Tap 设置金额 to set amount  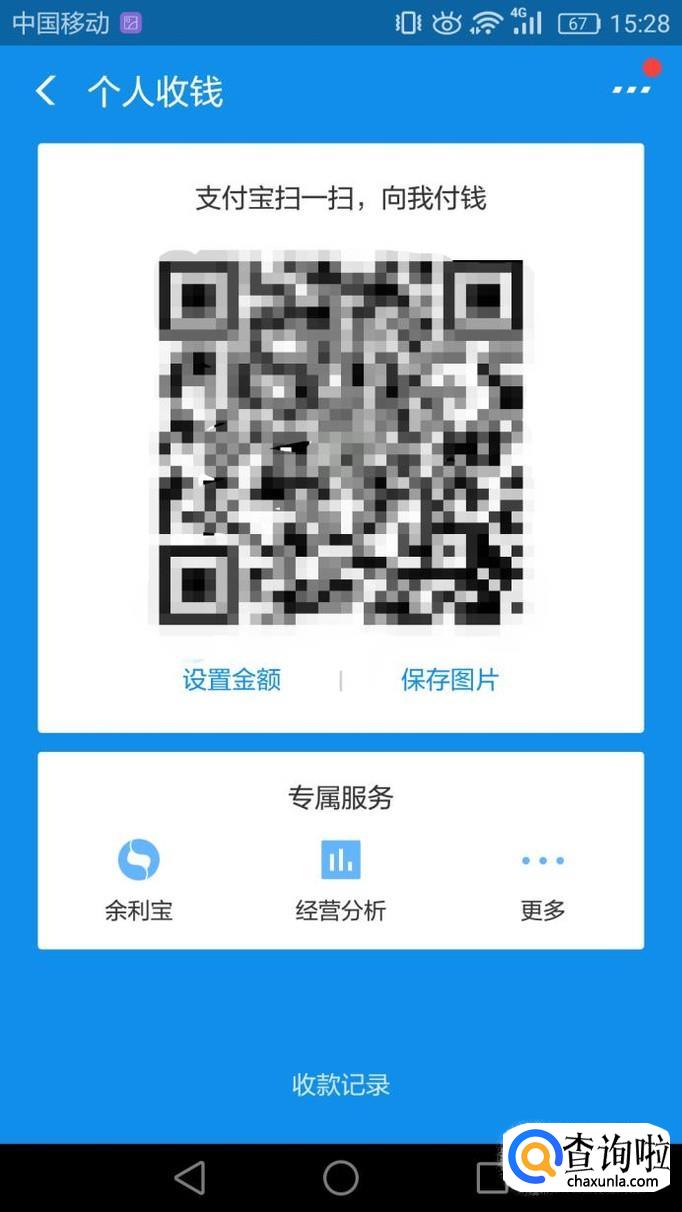point(231,680)
